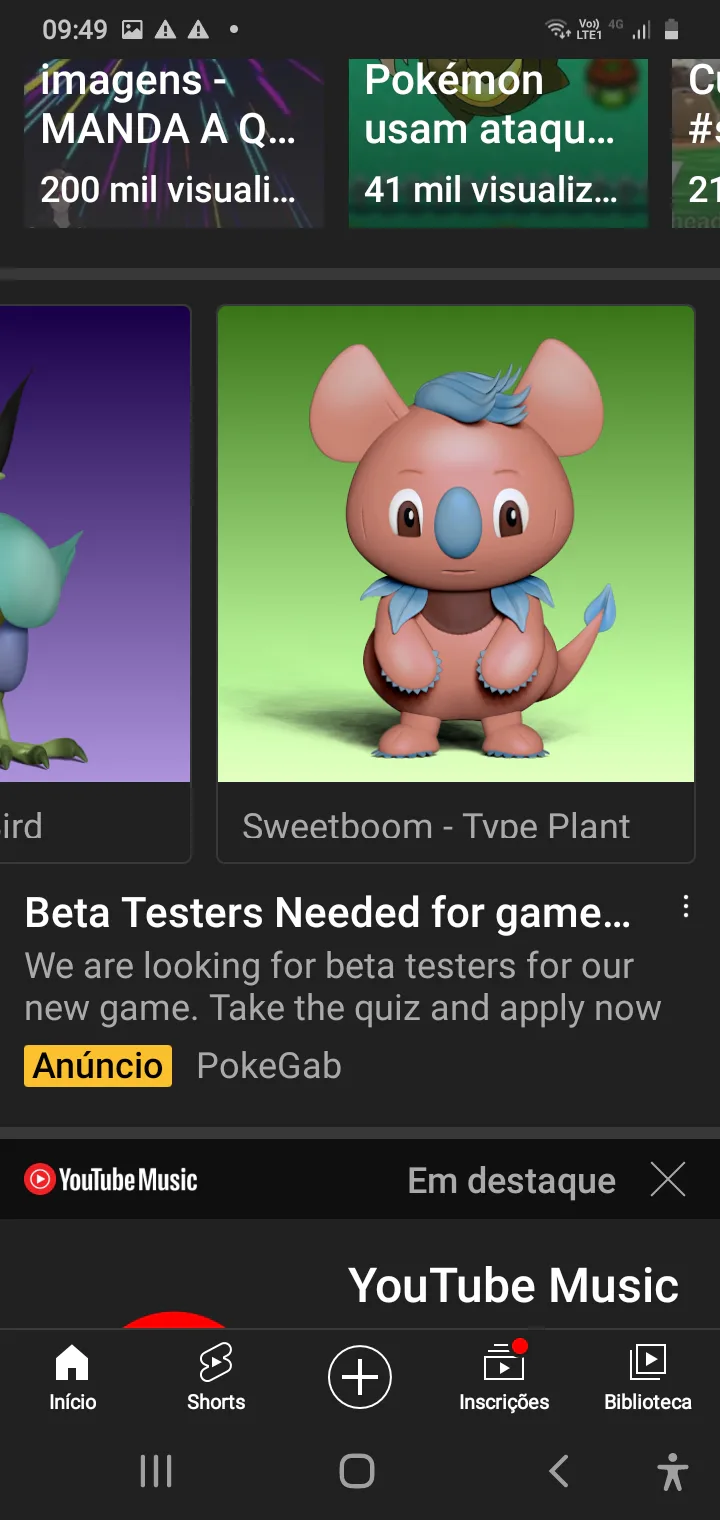Open the Biblioteca tab
Image resolution: width=720 pixels, height=1520 pixels.
pos(648,1376)
